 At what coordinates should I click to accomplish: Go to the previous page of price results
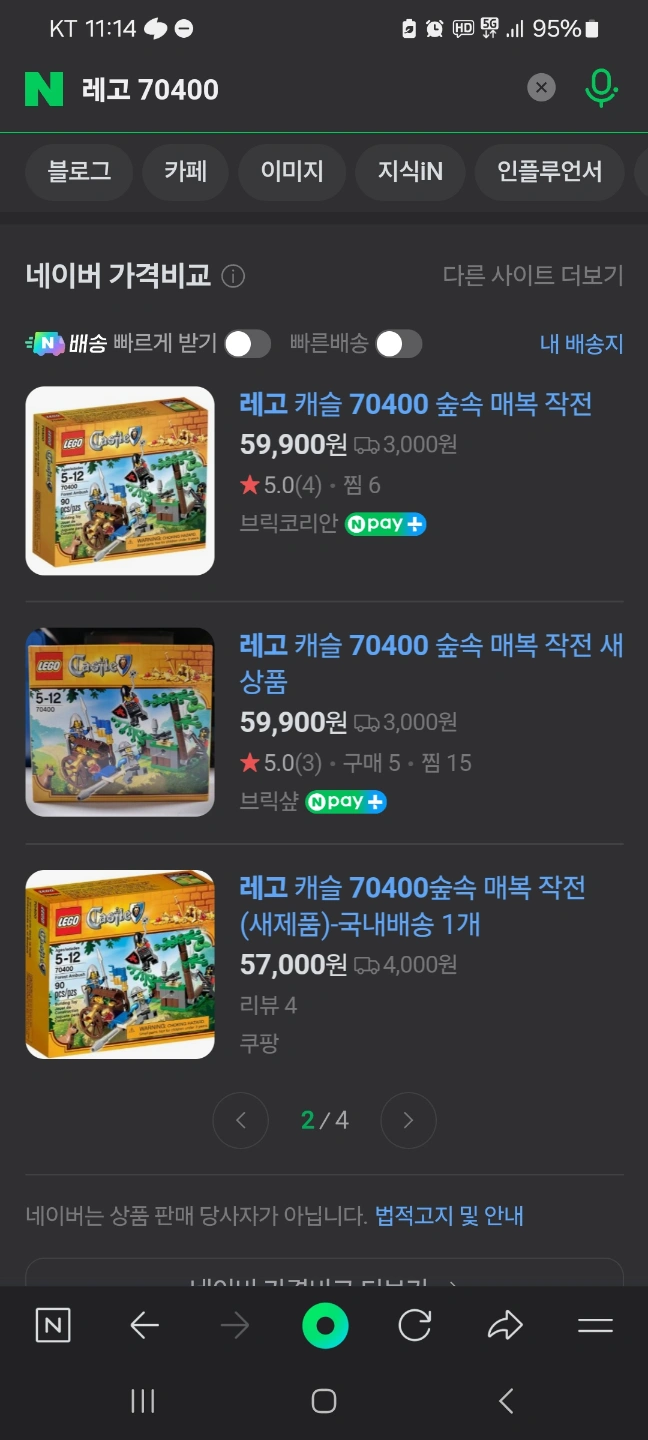[241, 1120]
